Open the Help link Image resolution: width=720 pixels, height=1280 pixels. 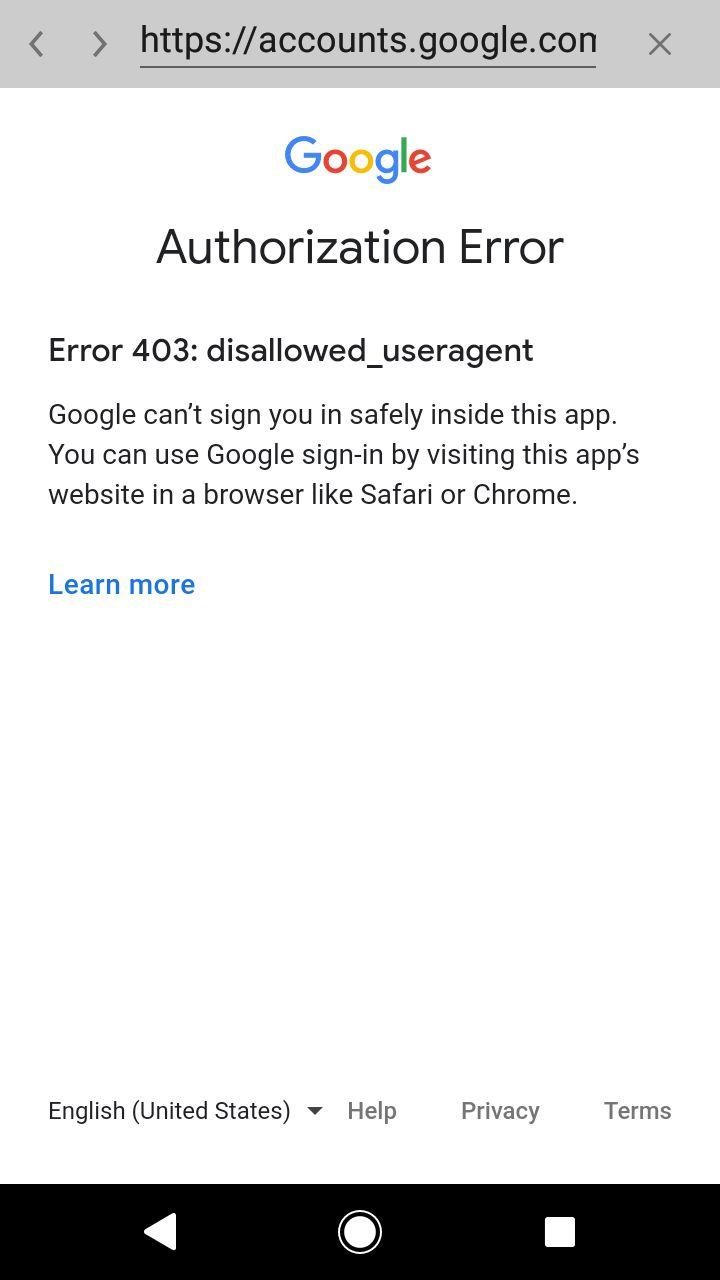[x=372, y=1110]
